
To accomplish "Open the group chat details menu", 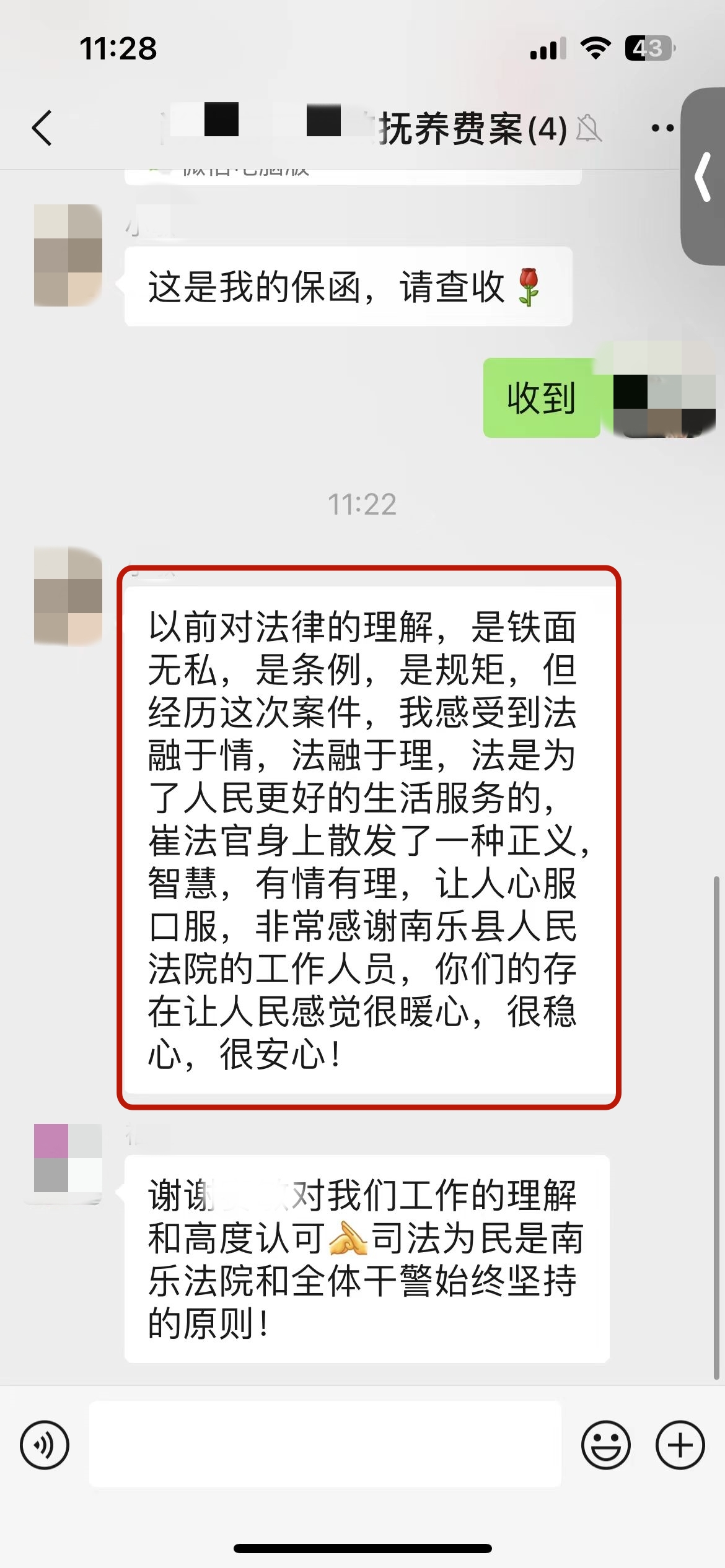I will (661, 129).
